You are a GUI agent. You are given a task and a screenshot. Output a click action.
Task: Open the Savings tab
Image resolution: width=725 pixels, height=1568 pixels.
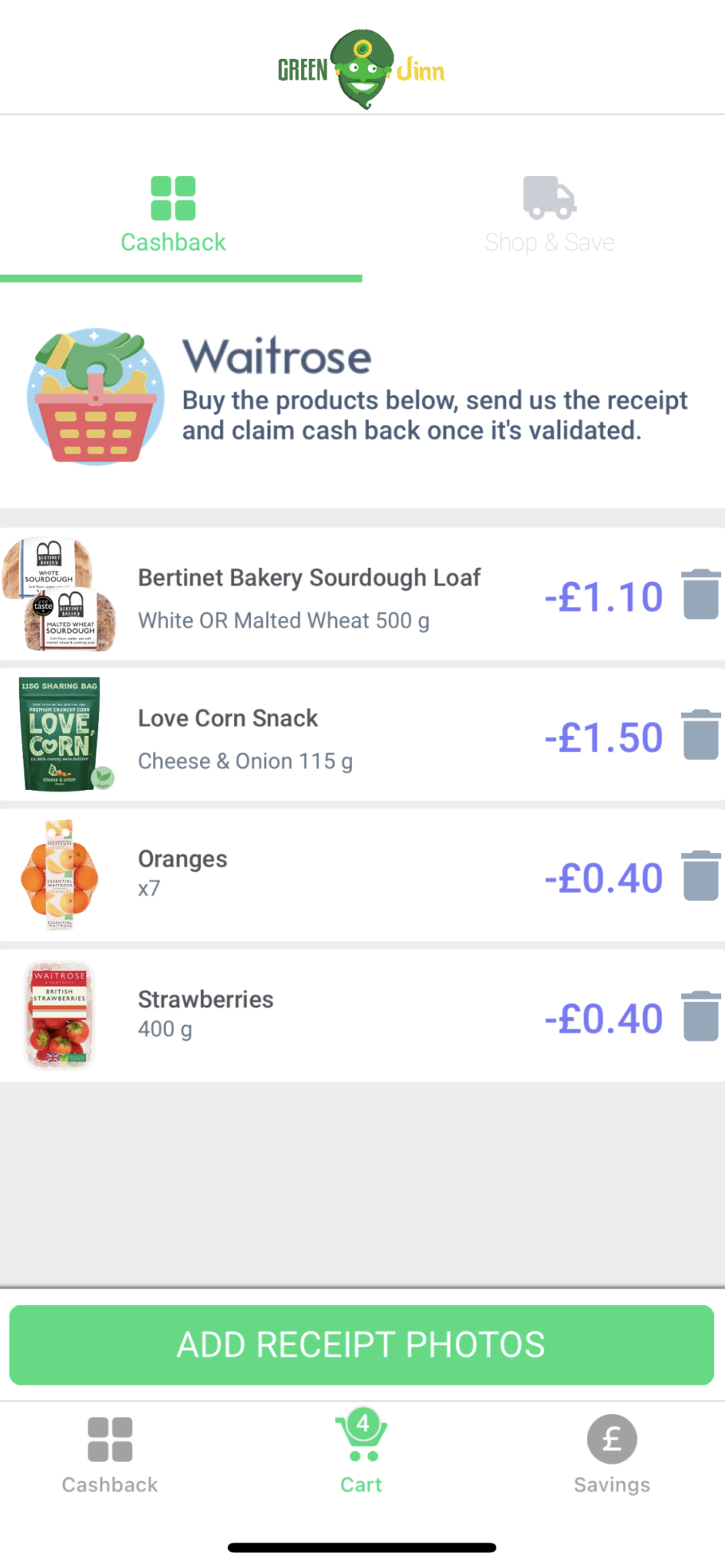[612, 1456]
